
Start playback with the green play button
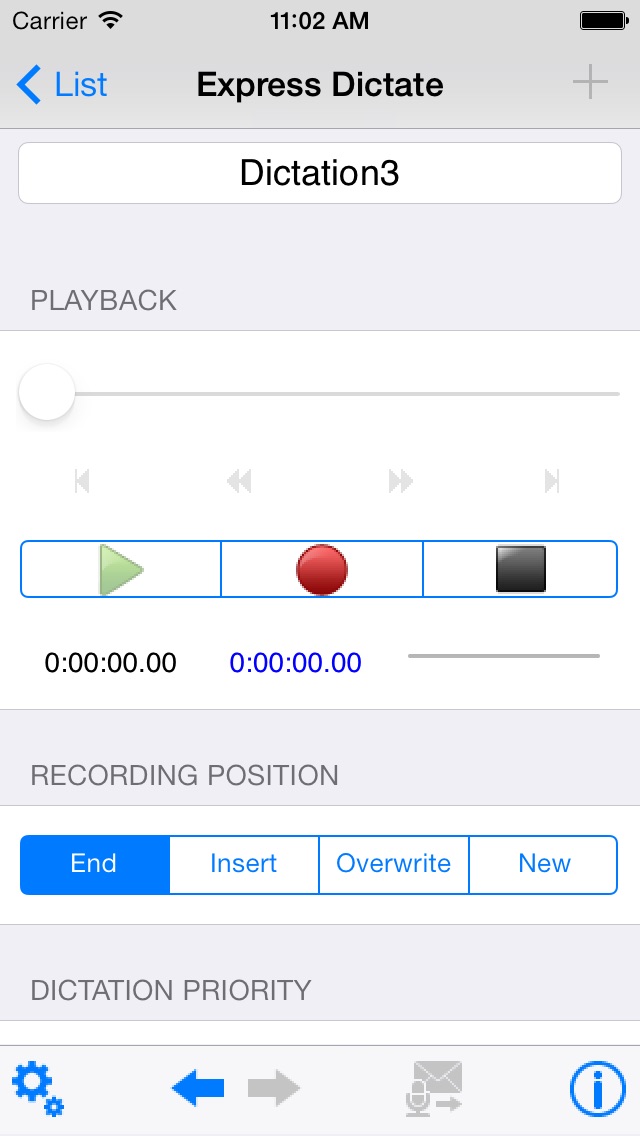click(121, 569)
